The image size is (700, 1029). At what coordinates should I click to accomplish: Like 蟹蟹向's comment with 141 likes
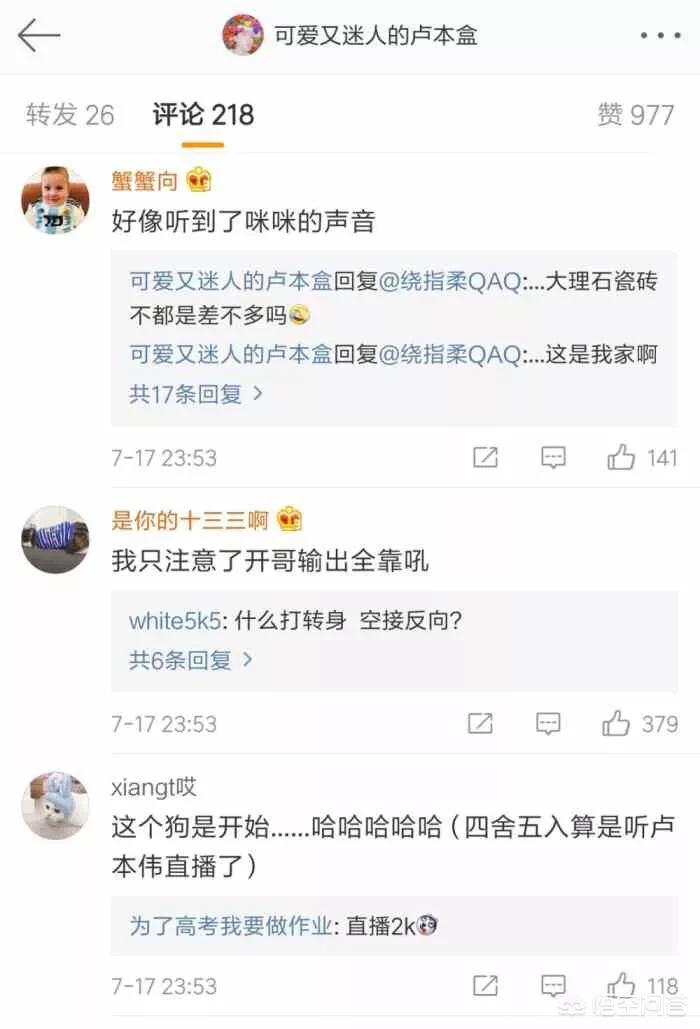[622, 458]
